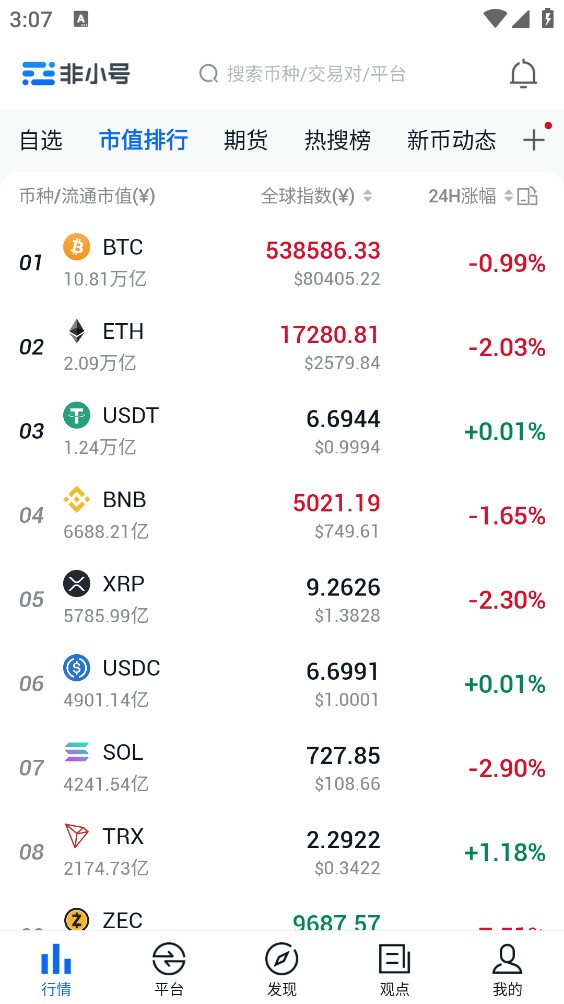Switch to the 期货 tab

pyautogui.click(x=245, y=140)
